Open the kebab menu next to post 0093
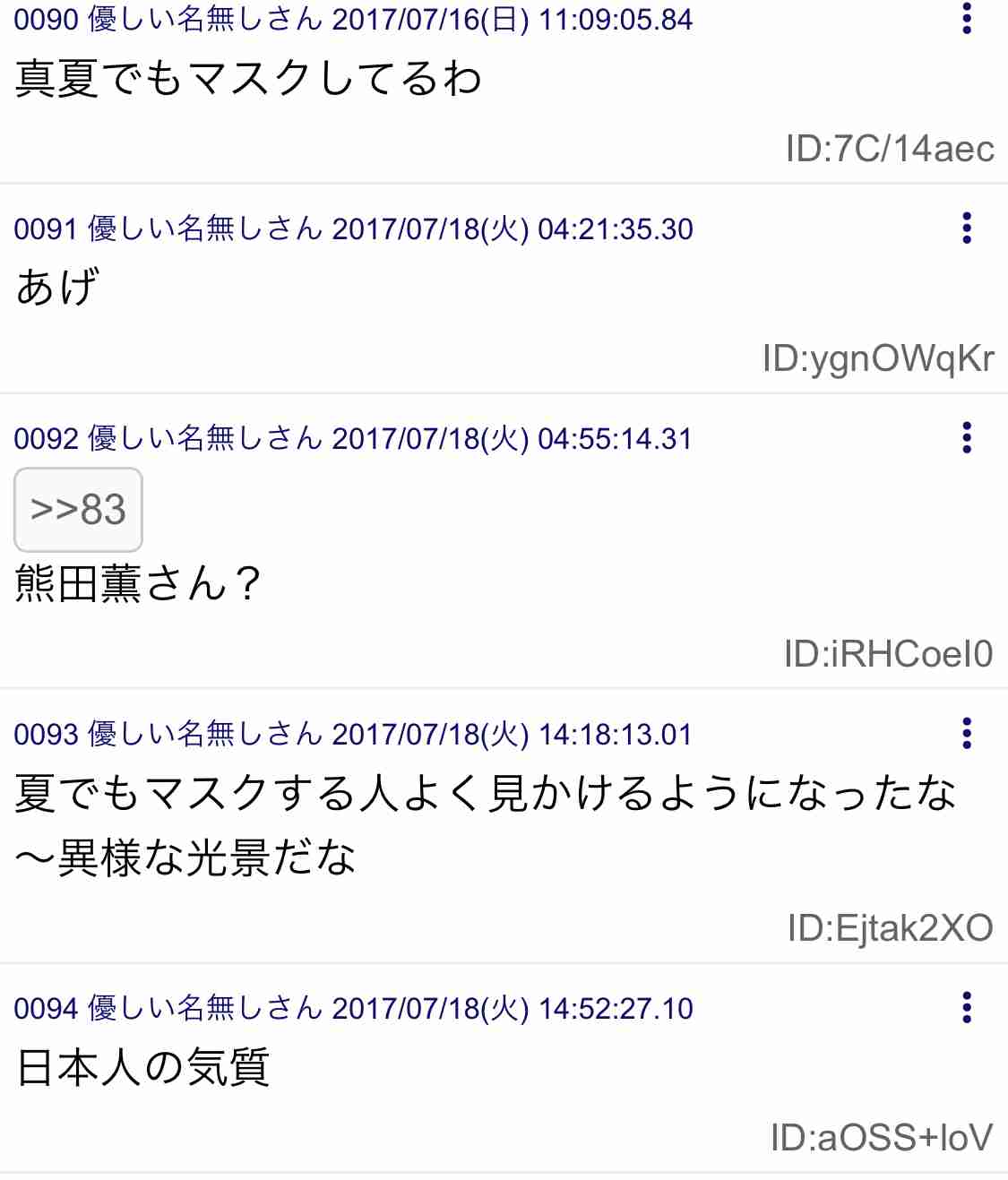This screenshot has width=1008, height=1180. tap(966, 735)
